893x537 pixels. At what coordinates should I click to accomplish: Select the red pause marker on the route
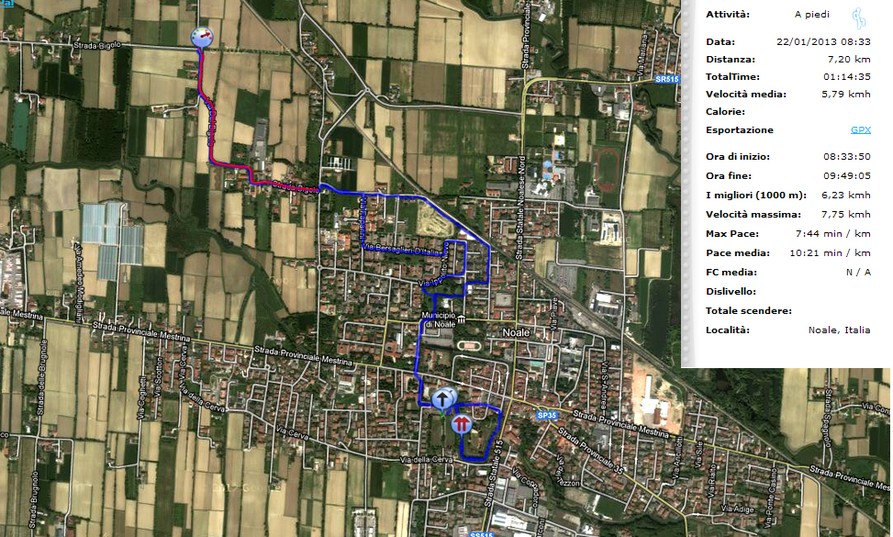tap(461, 425)
